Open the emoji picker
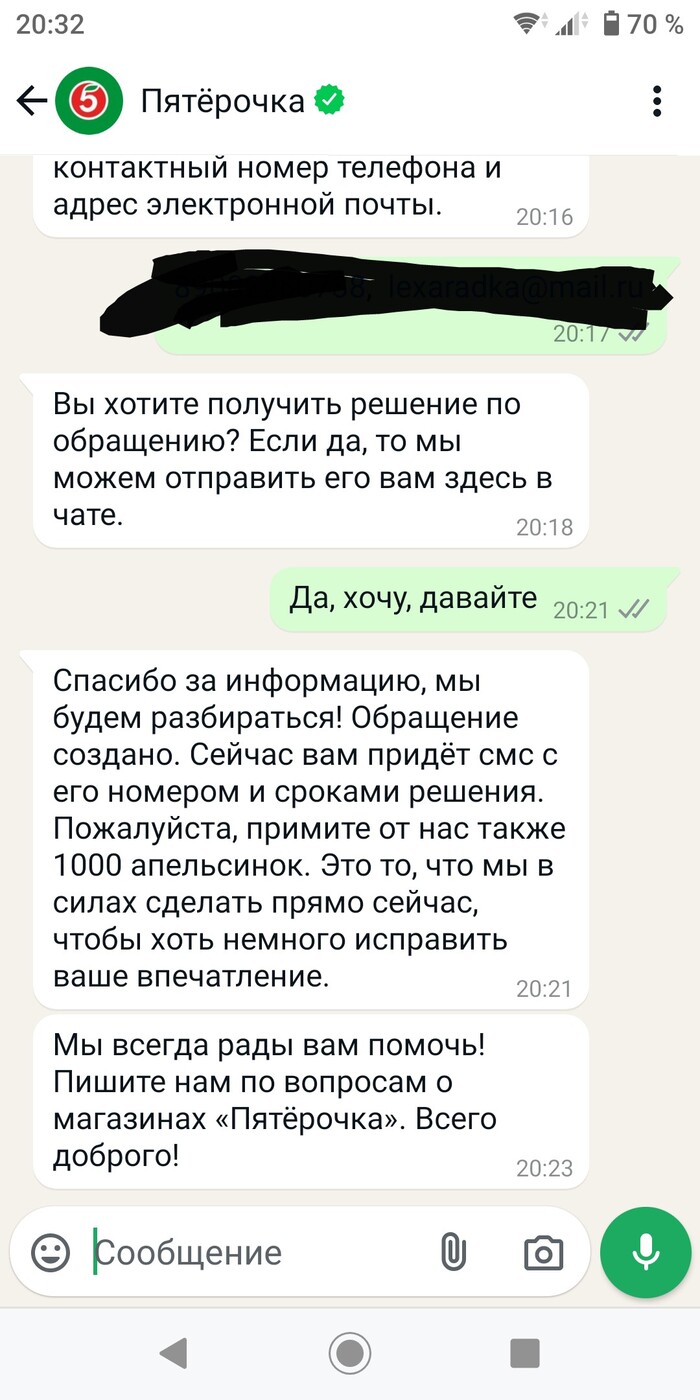The height and width of the screenshot is (1400, 700). pyautogui.click(x=51, y=1252)
